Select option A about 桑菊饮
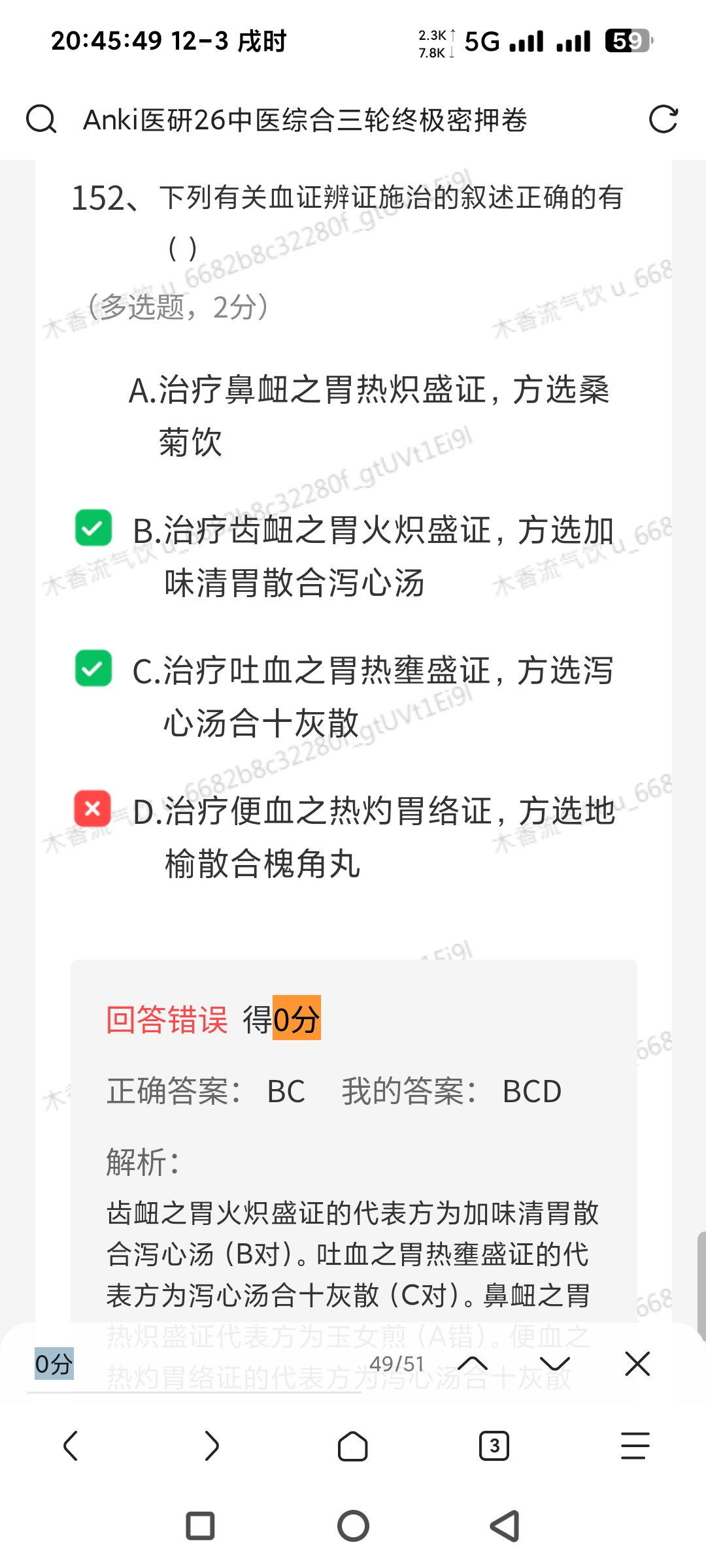Viewport: 706px width, 1568px height. point(369,416)
